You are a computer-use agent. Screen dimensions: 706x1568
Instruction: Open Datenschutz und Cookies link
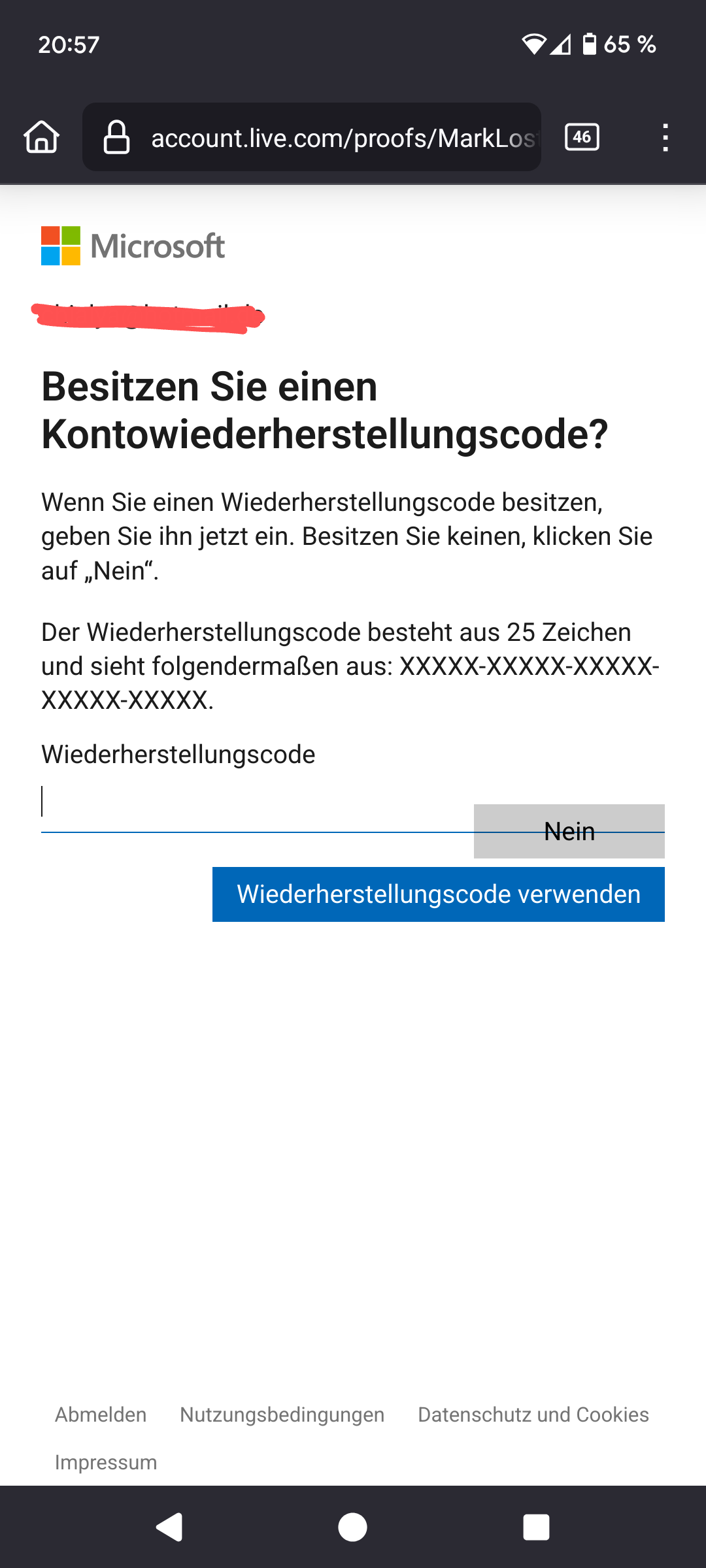(533, 1414)
